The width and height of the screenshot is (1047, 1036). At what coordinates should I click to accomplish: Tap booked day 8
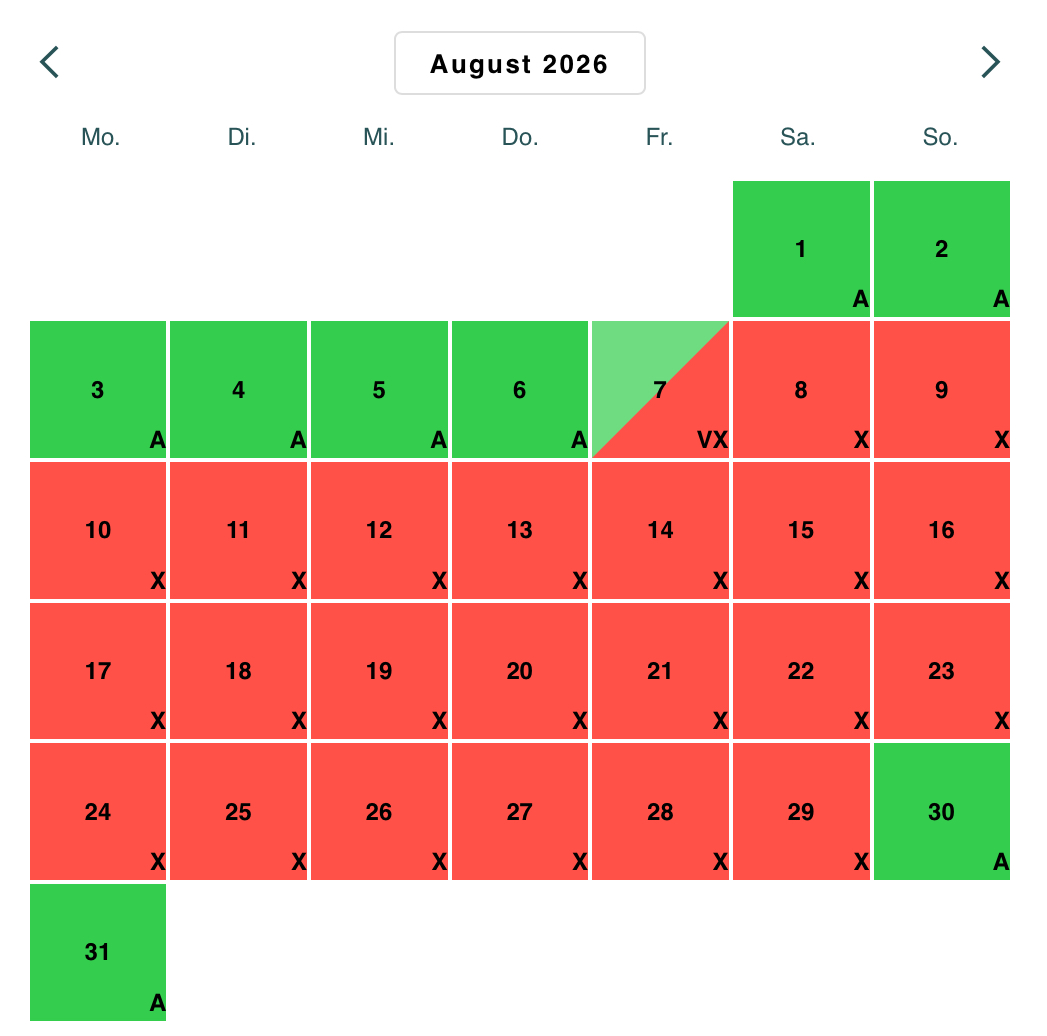click(800, 390)
